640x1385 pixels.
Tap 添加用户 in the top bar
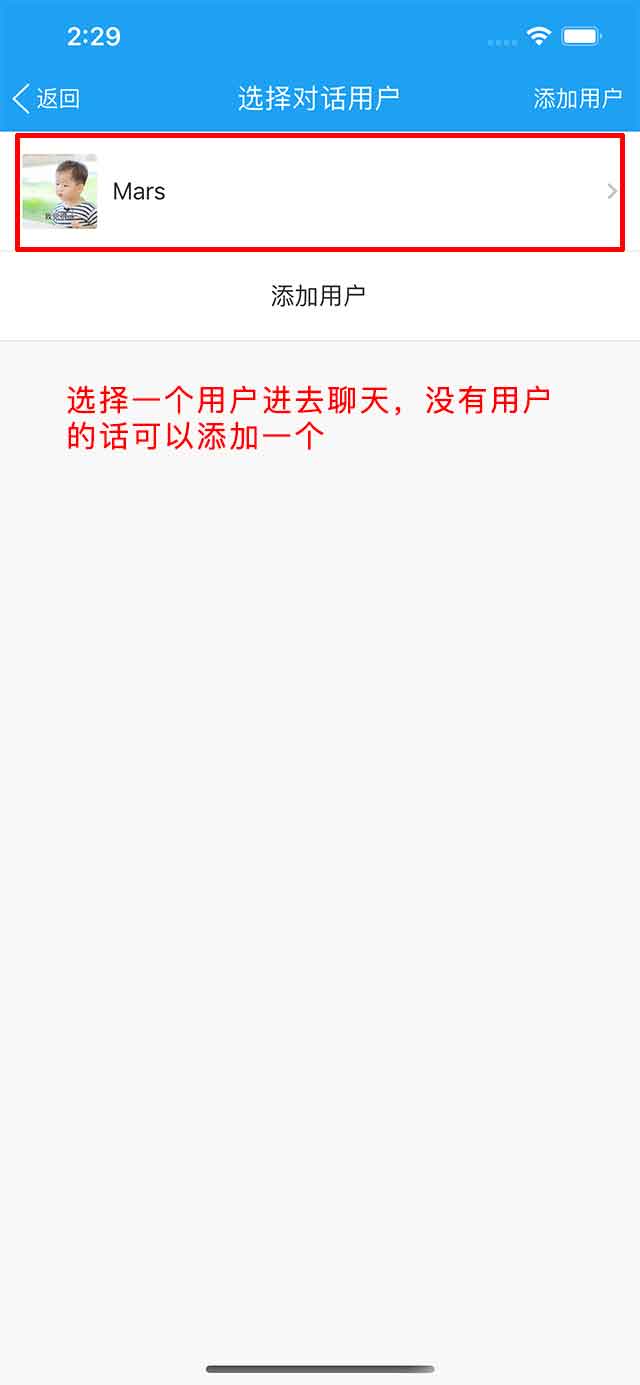pyautogui.click(x=577, y=98)
